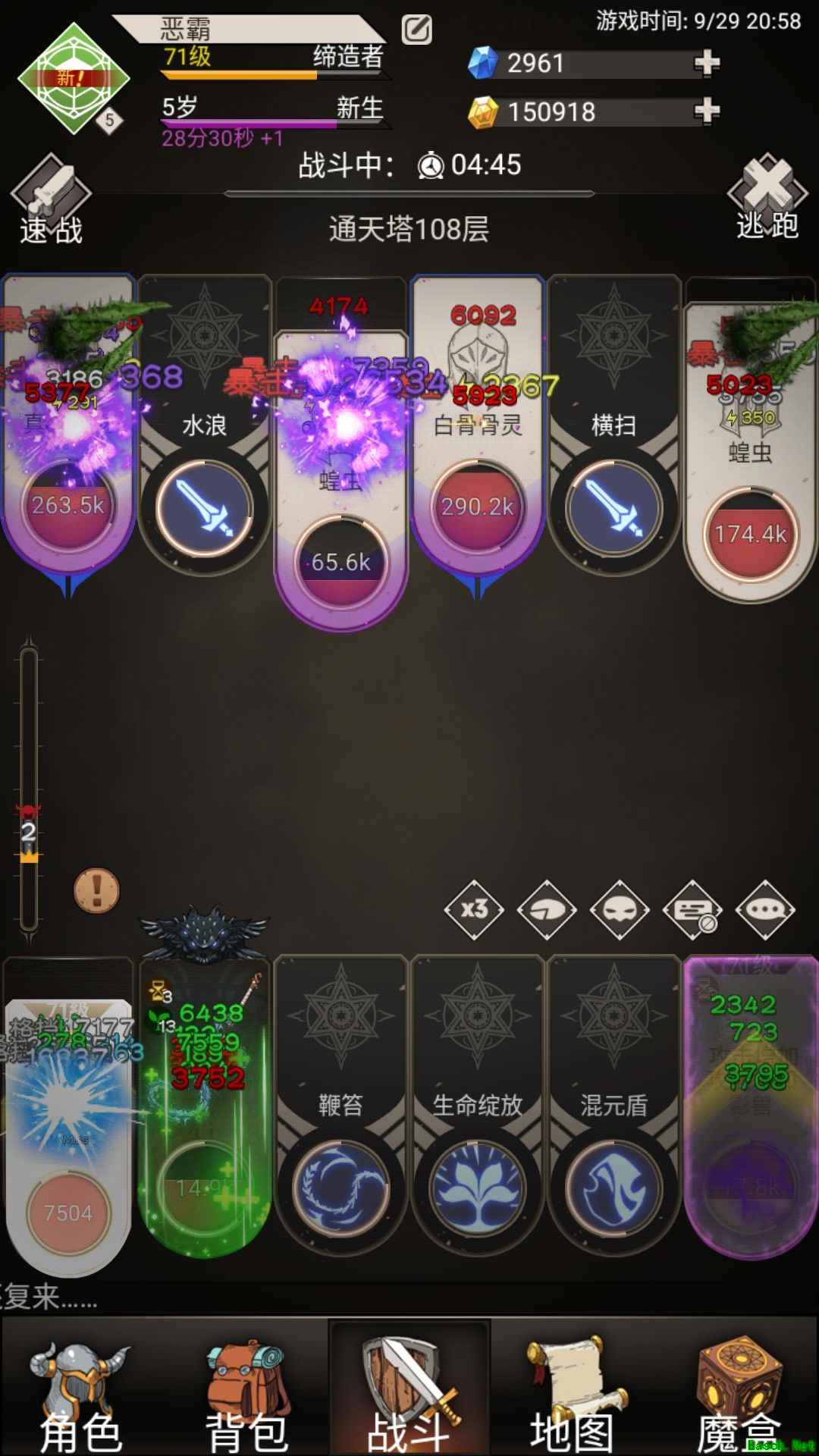
Task: Add more gold coins with the plus button
Action: pyautogui.click(x=707, y=111)
